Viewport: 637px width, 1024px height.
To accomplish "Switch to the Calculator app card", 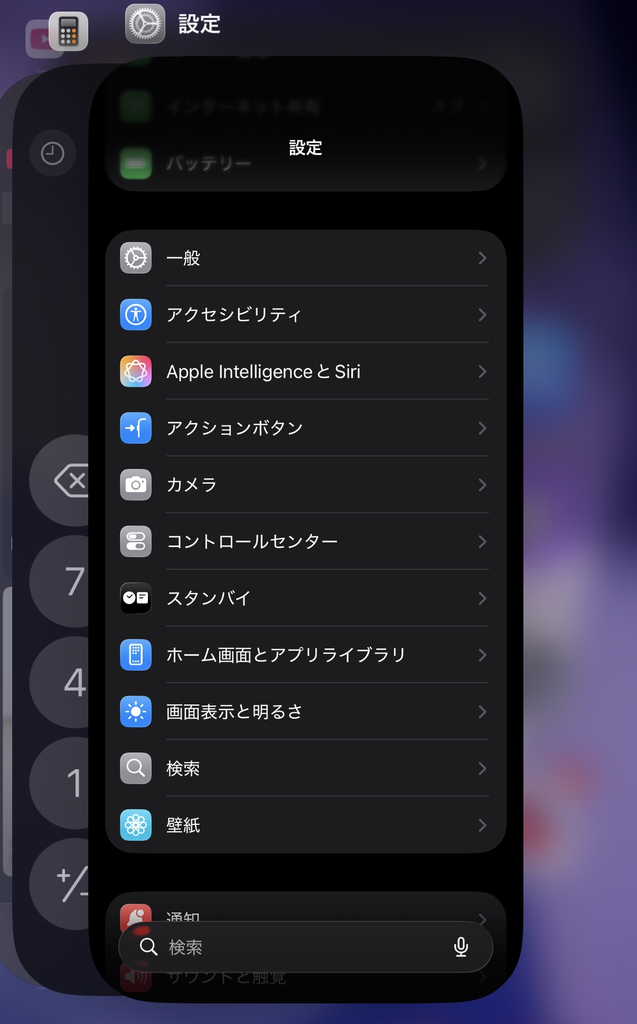I will (52, 522).
